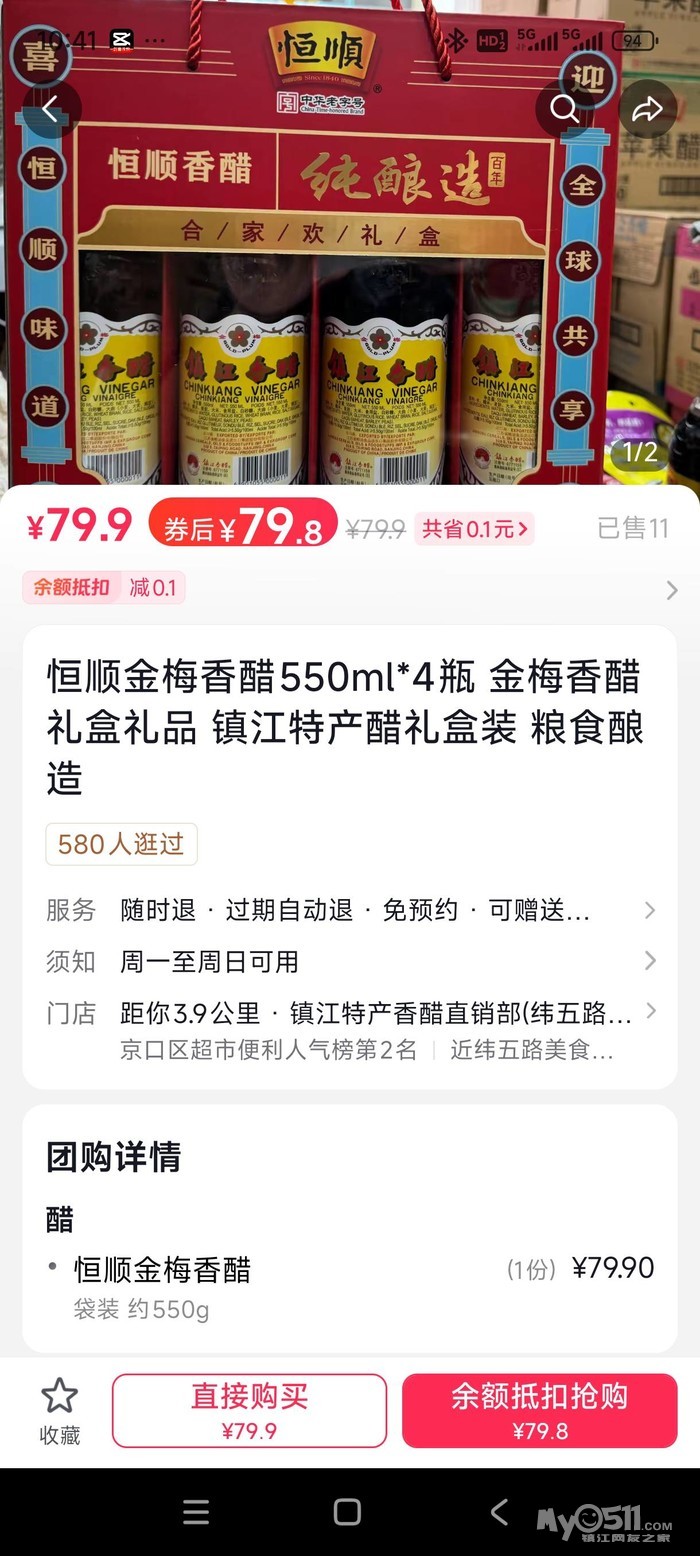Image resolution: width=700 pixels, height=1556 pixels.
Task: Open the 服务 service guarantees row
Action: (350, 910)
